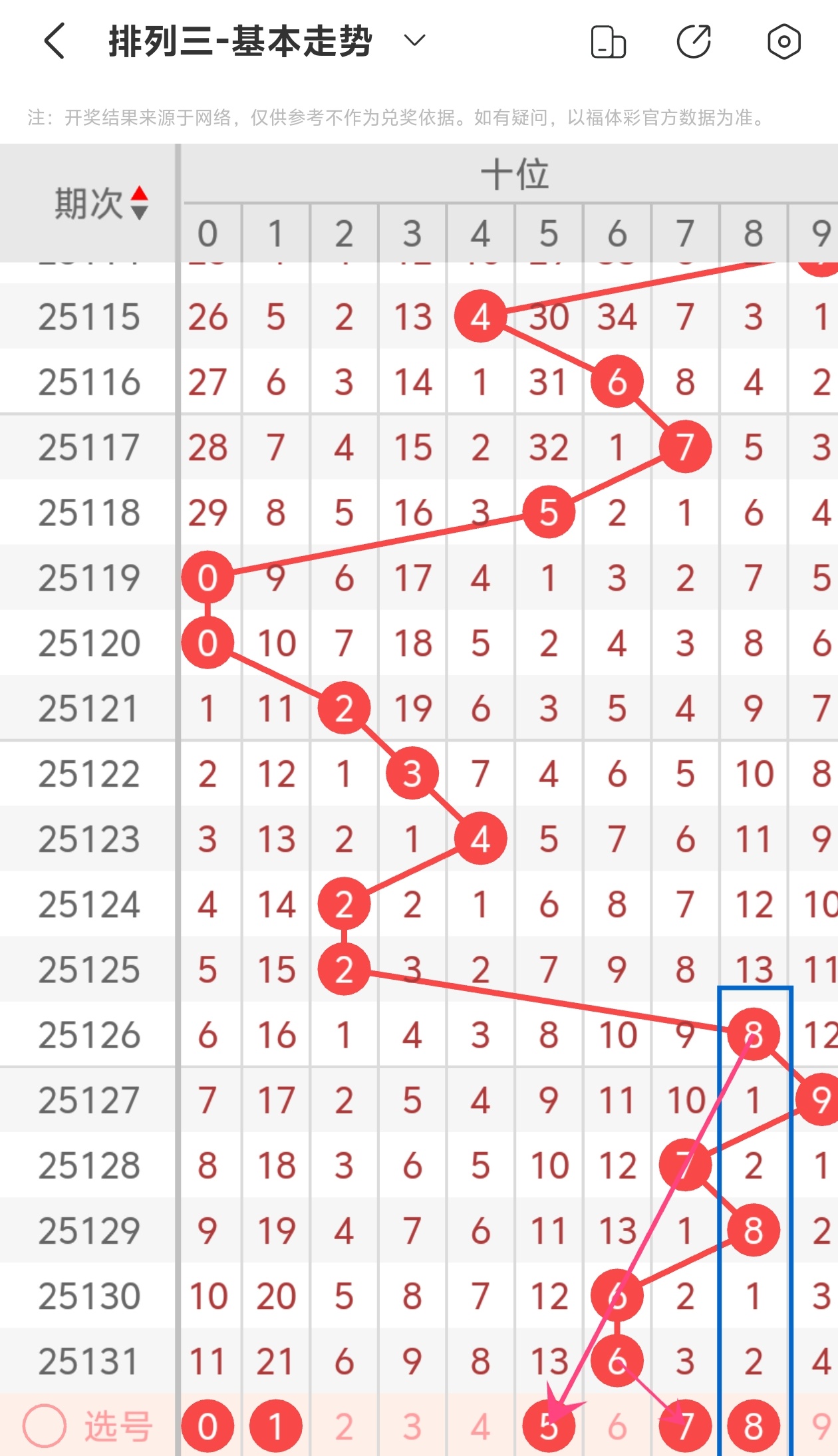Pick number 6 in the 选号 row

(617, 1426)
